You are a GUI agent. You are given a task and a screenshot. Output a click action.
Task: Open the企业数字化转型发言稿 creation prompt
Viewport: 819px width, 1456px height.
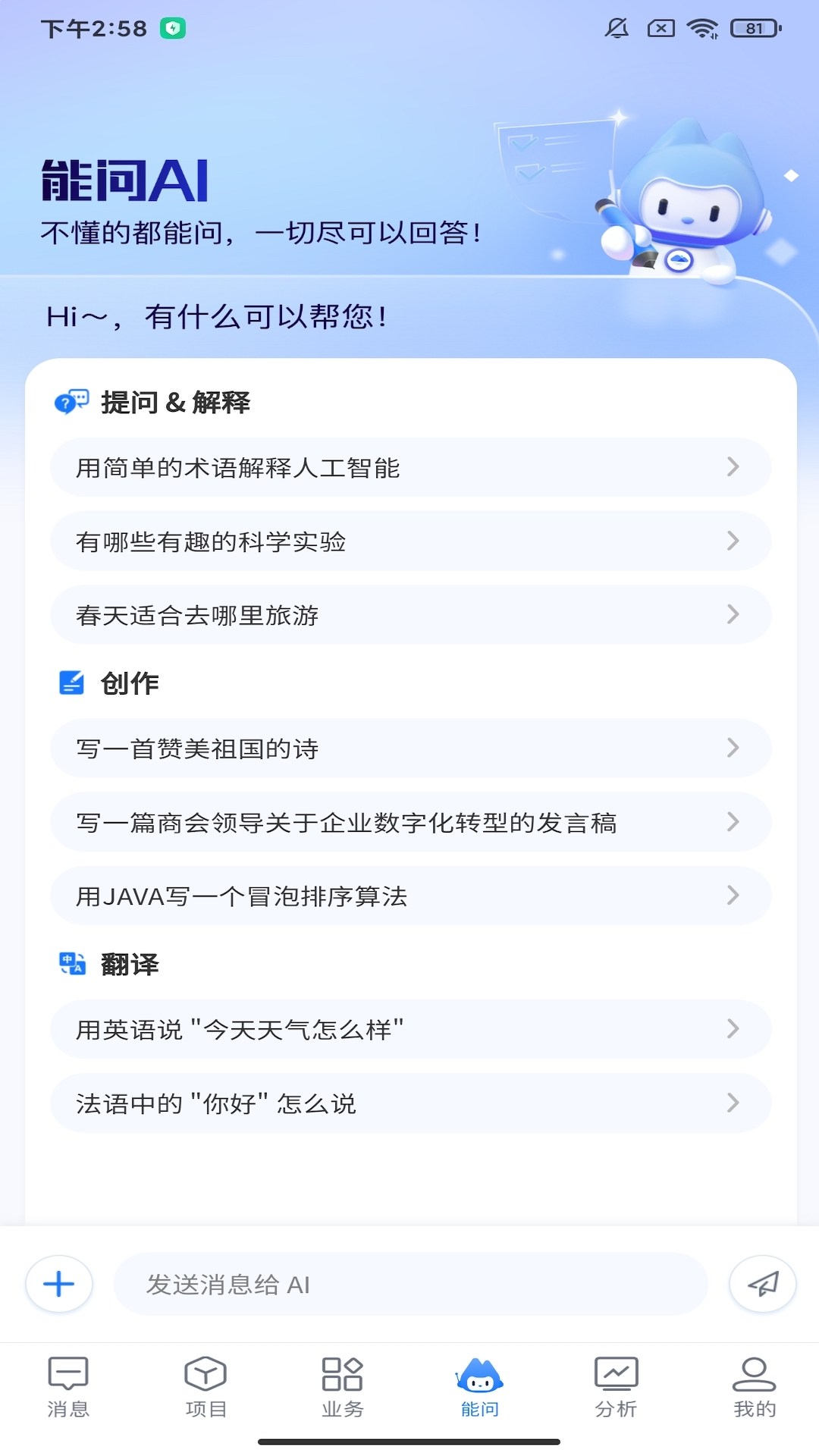[x=409, y=821]
